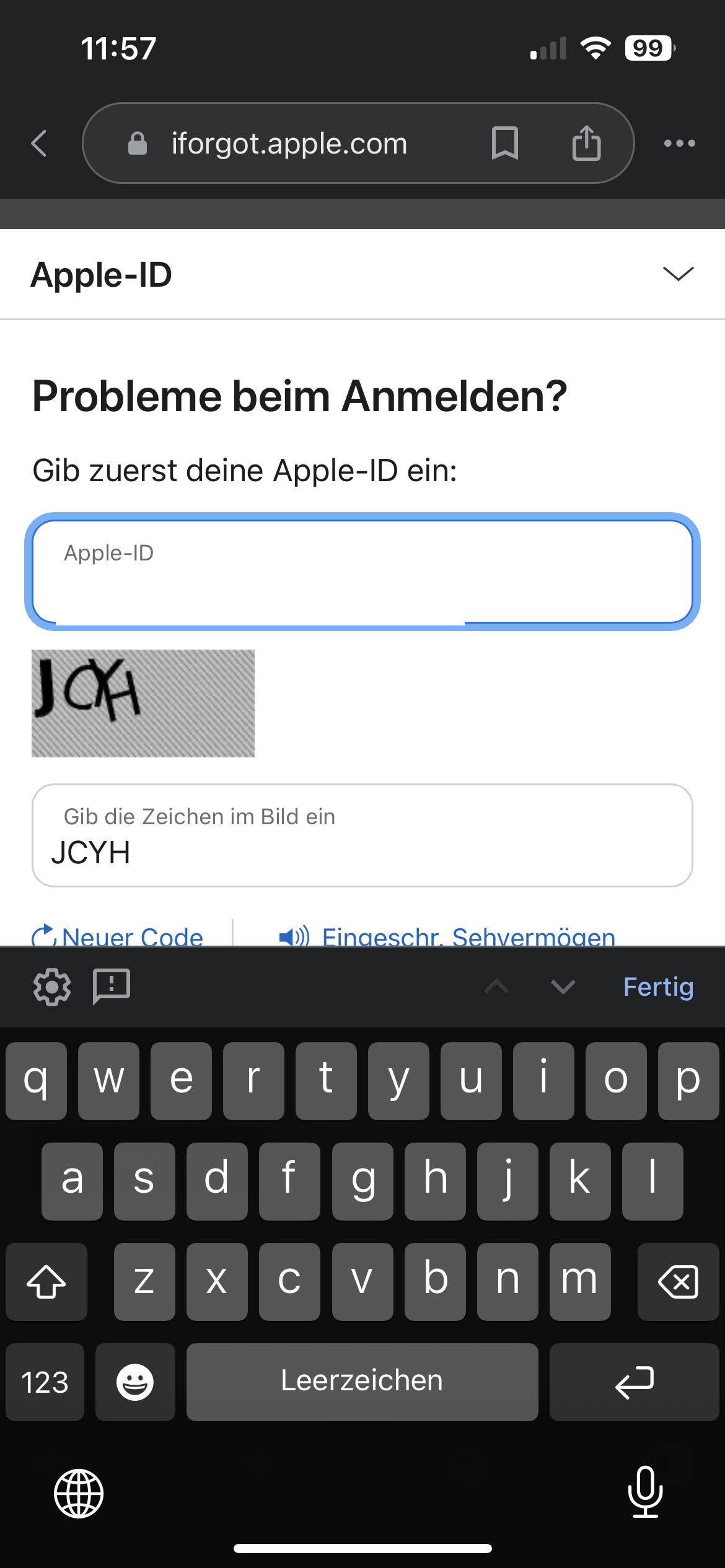Tap the captcha characters input field
The width and height of the screenshot is (725, 1568).
click(x=362, y=836)
